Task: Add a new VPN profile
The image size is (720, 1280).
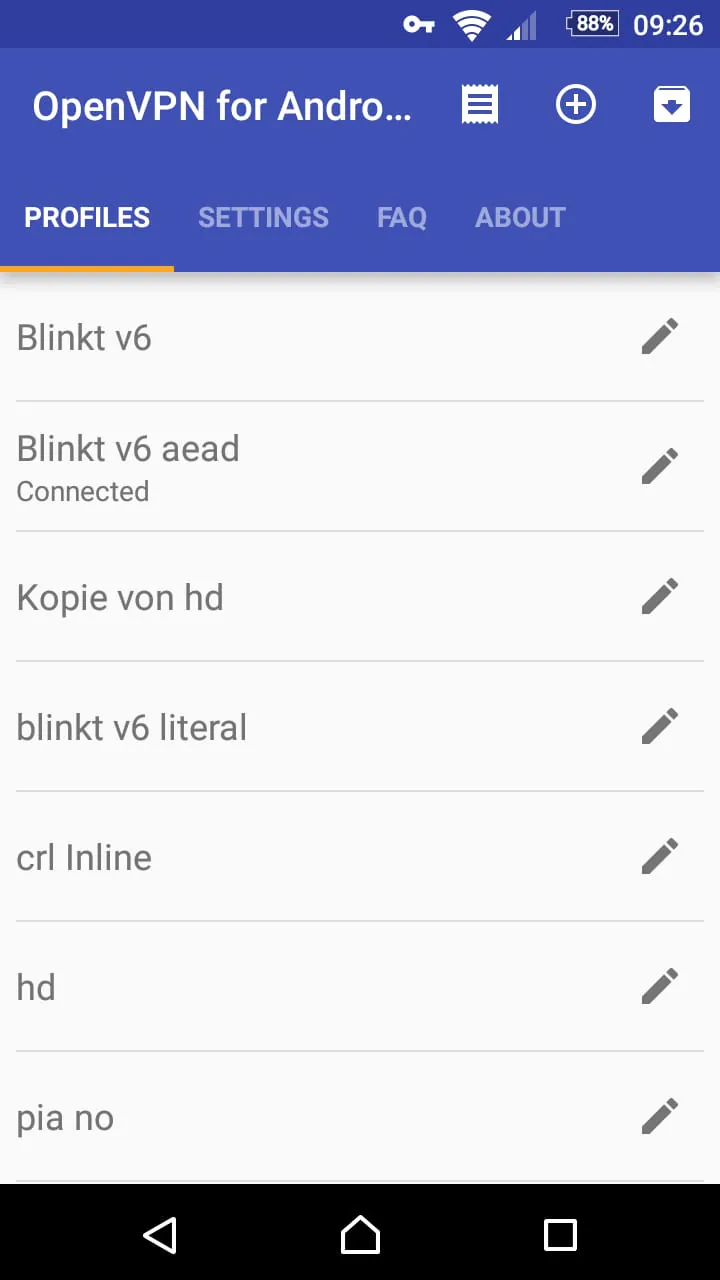Action: [x=576, y=104]
